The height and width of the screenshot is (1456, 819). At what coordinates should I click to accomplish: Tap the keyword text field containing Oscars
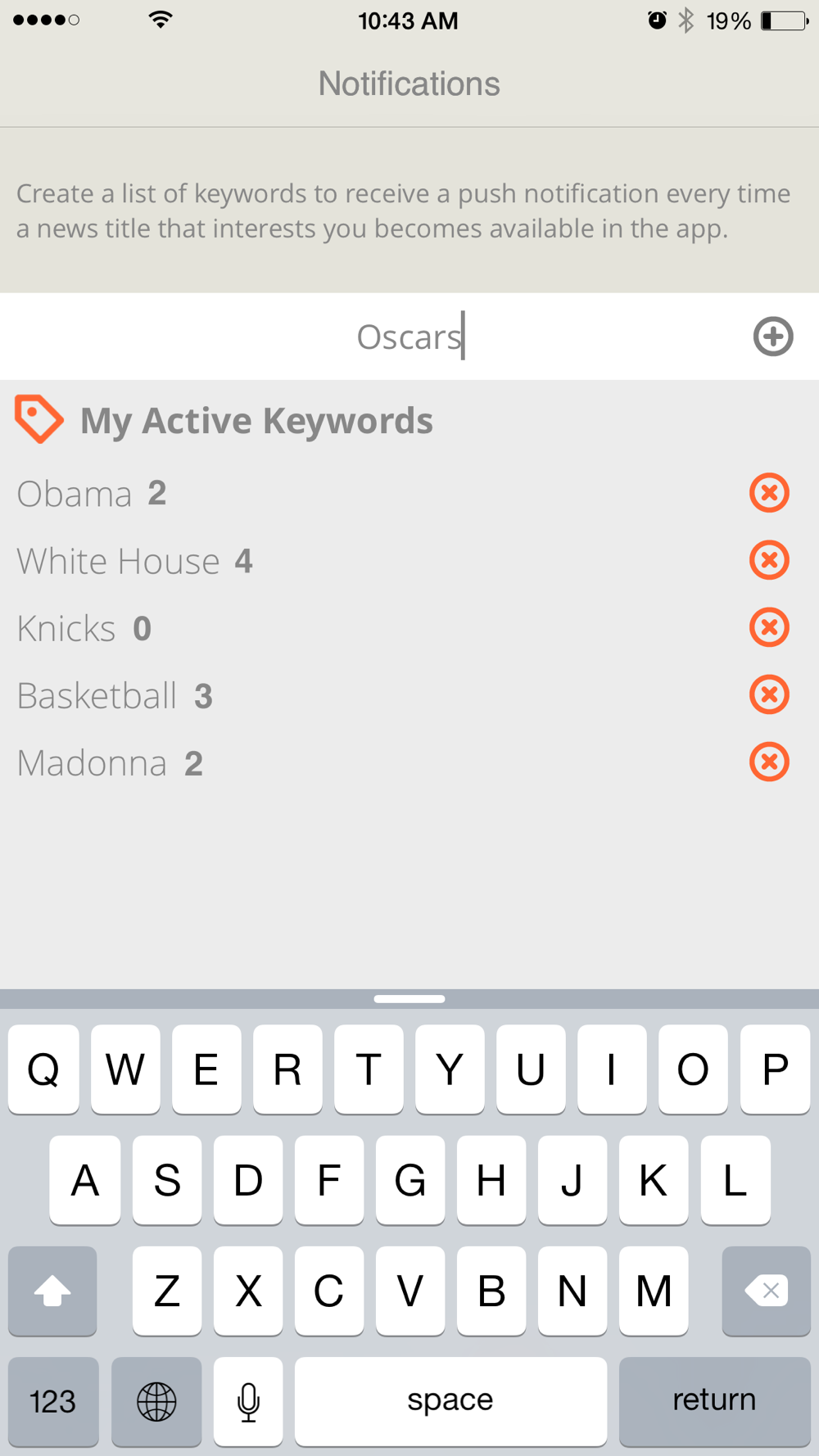pyautogui.click(x=409, y=337)
